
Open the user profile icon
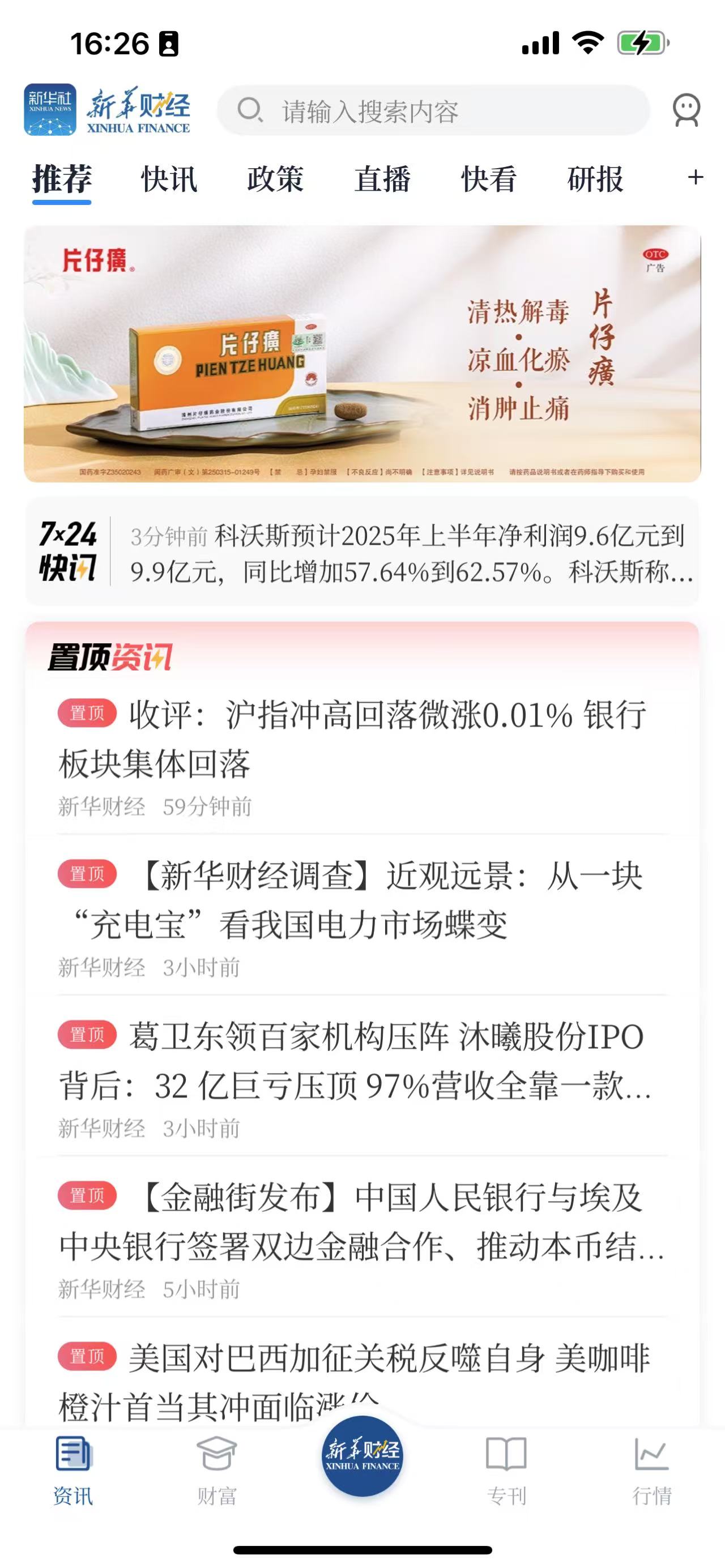[686, 110]
